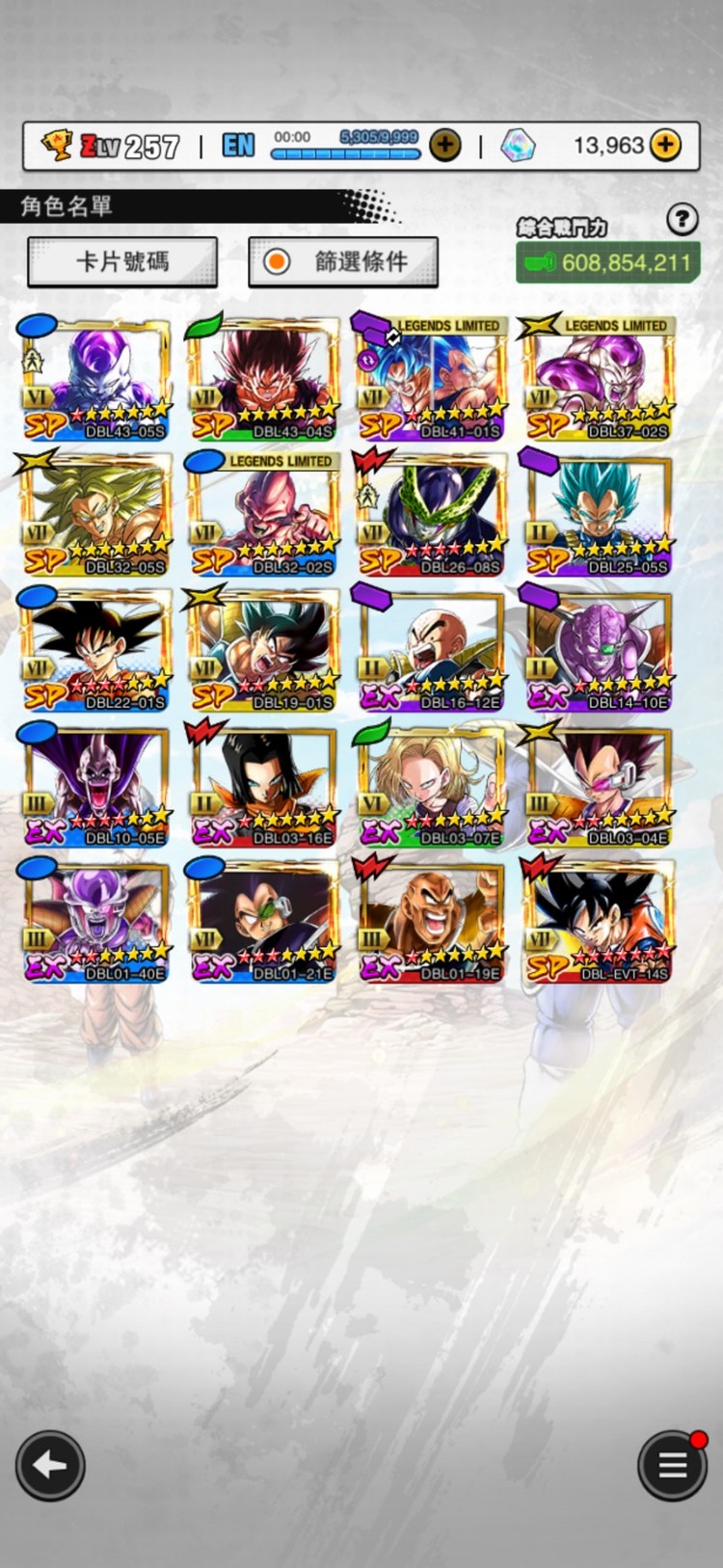The image size is (723, 1568).
Task: Open character card DBL26-08S
Action: (x=431, y=515)
